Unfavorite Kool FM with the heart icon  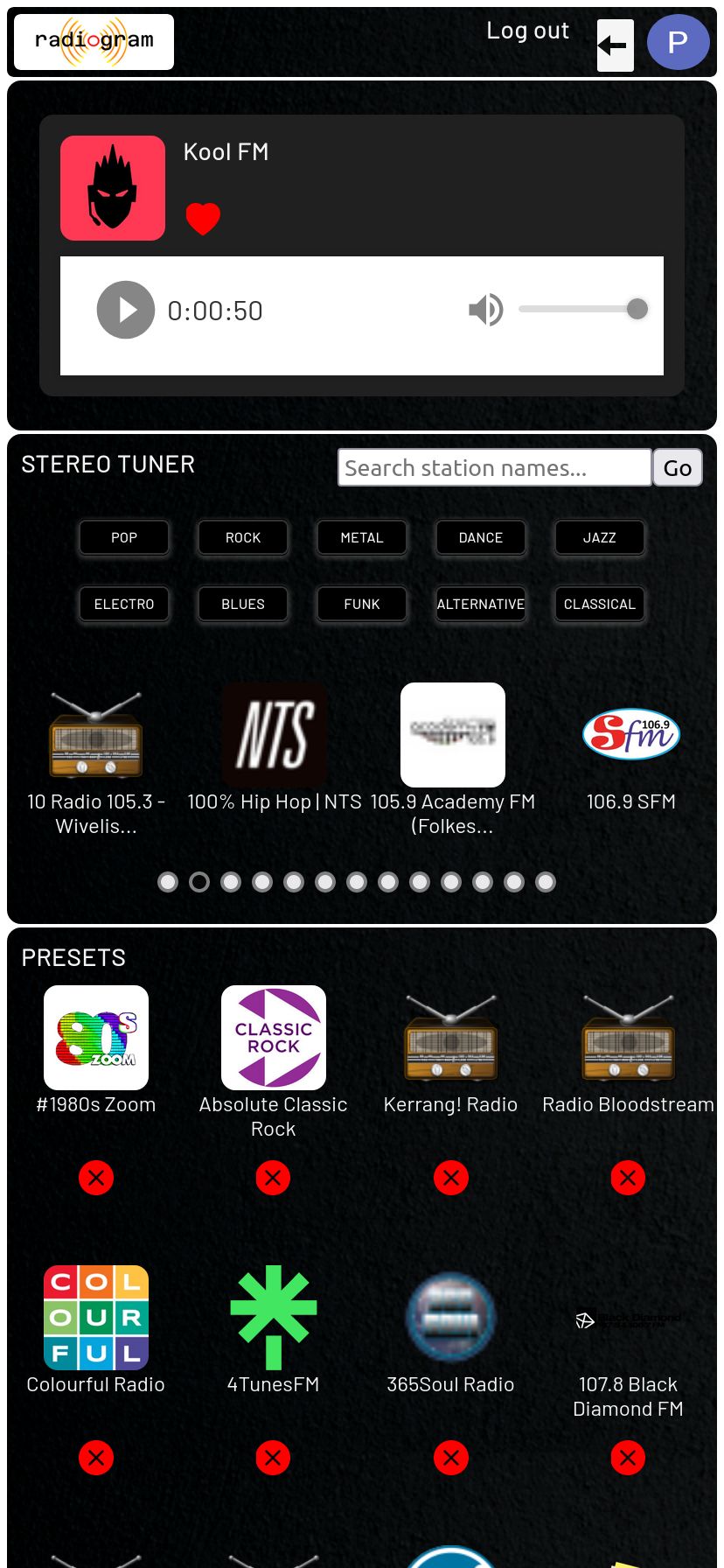tap(203, 218)
